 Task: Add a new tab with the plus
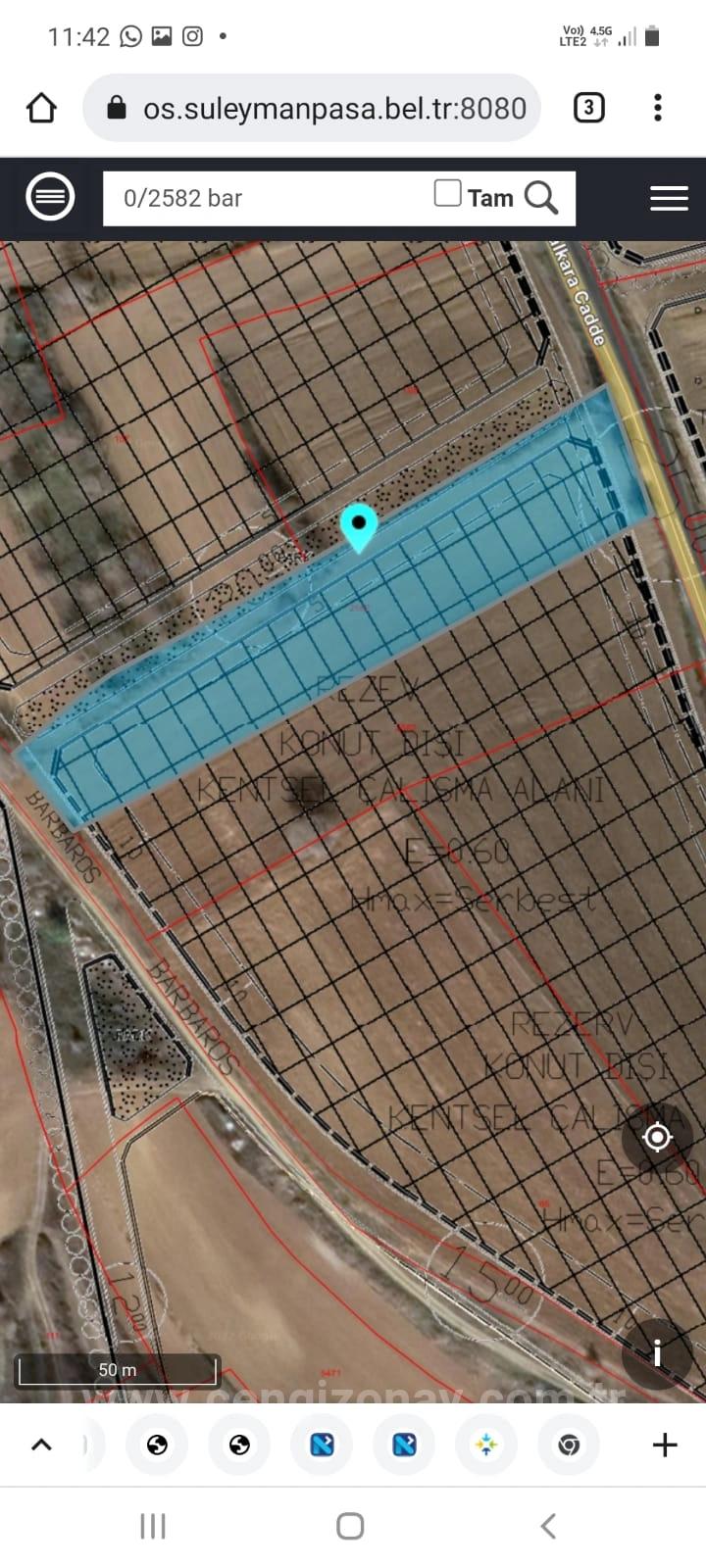point(665,1445)
